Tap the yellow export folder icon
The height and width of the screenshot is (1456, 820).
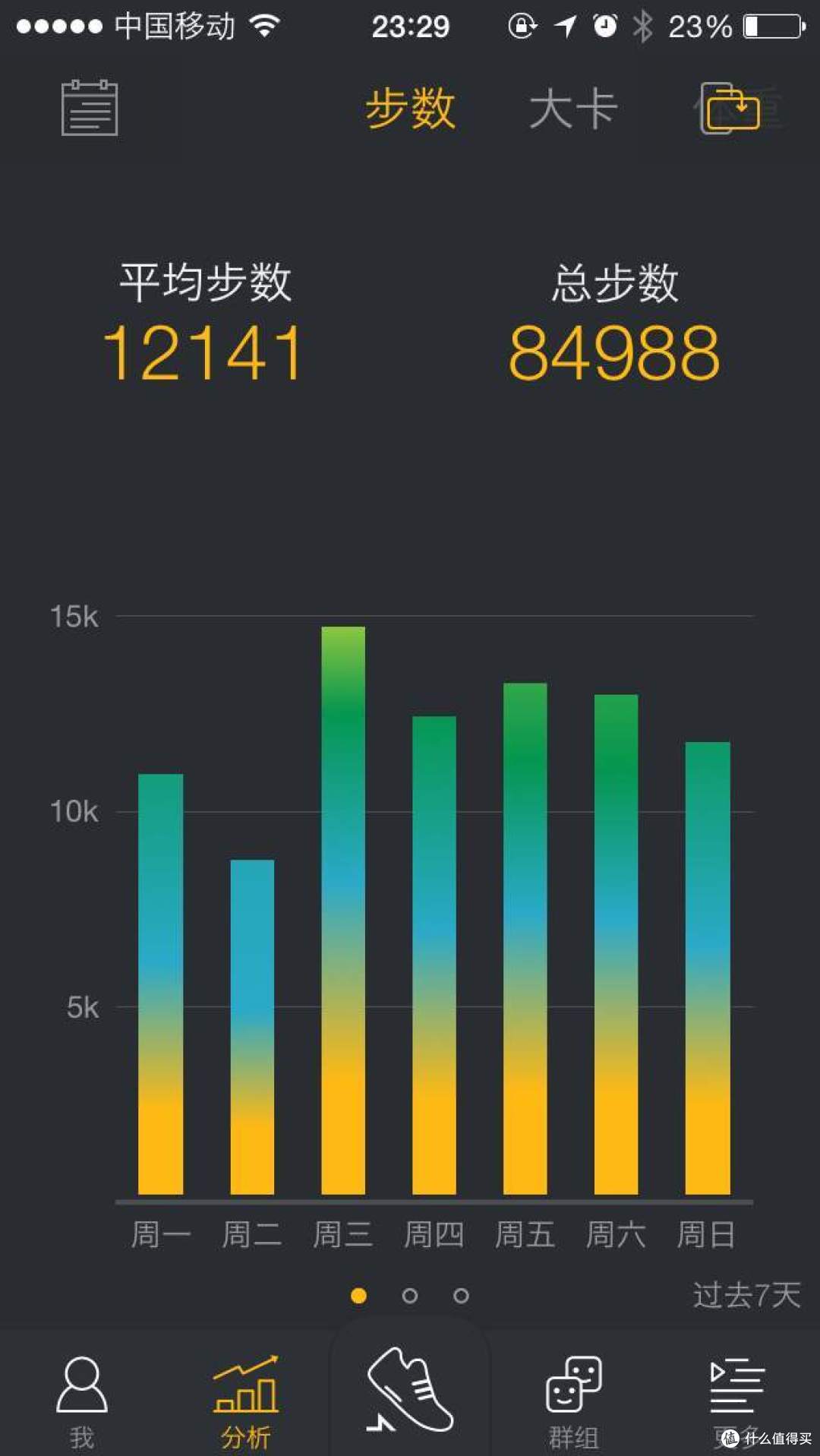730,109
